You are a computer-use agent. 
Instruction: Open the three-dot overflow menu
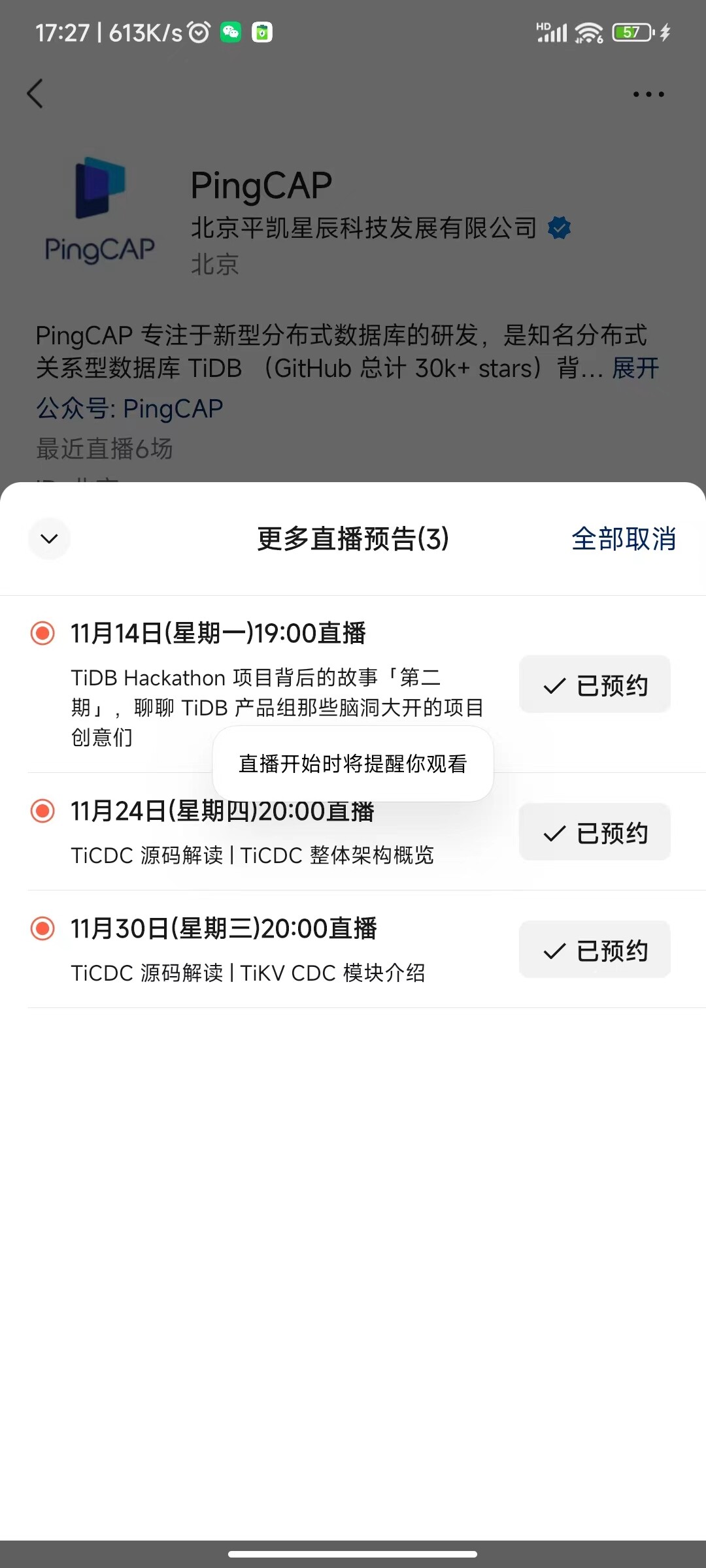tap(648, 94)
